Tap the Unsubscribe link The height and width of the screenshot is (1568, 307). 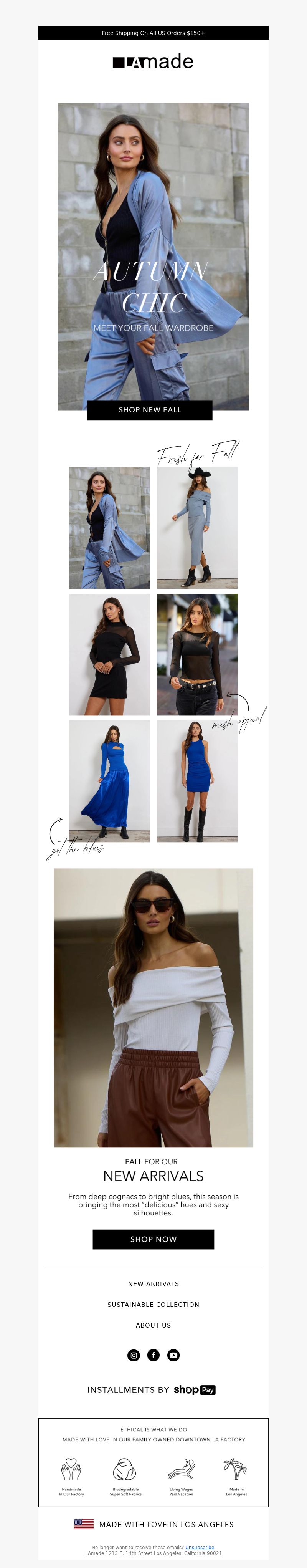pyautogui.click(x=200, y=1547)
